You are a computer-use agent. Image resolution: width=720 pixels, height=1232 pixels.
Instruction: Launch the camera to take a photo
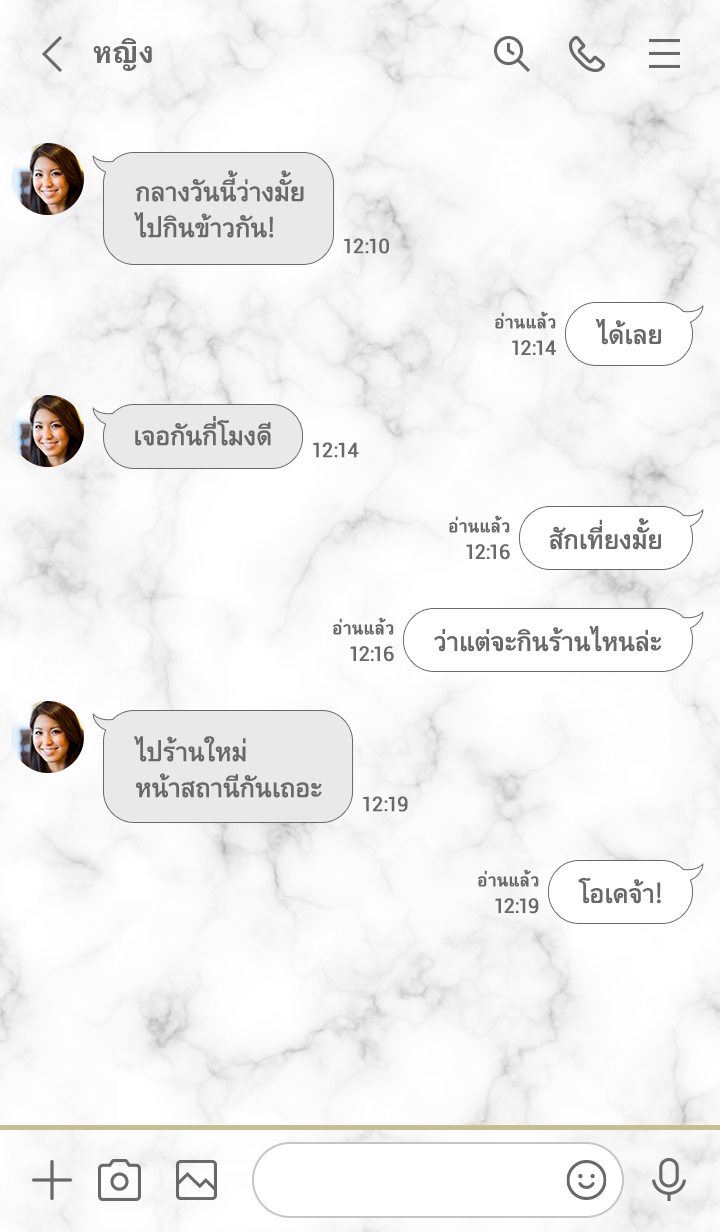pos(120,1181)
